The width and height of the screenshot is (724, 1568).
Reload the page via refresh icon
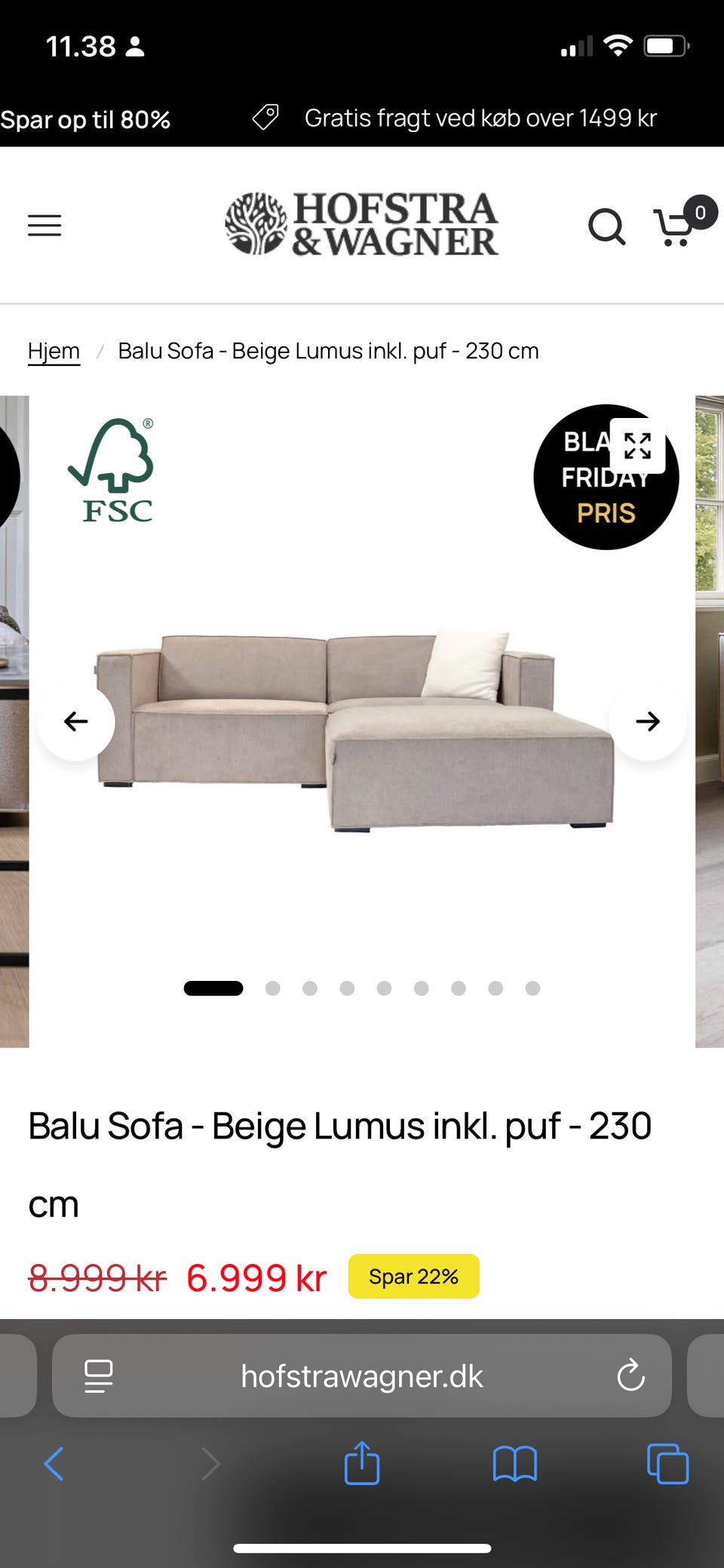coord(630,1376)
